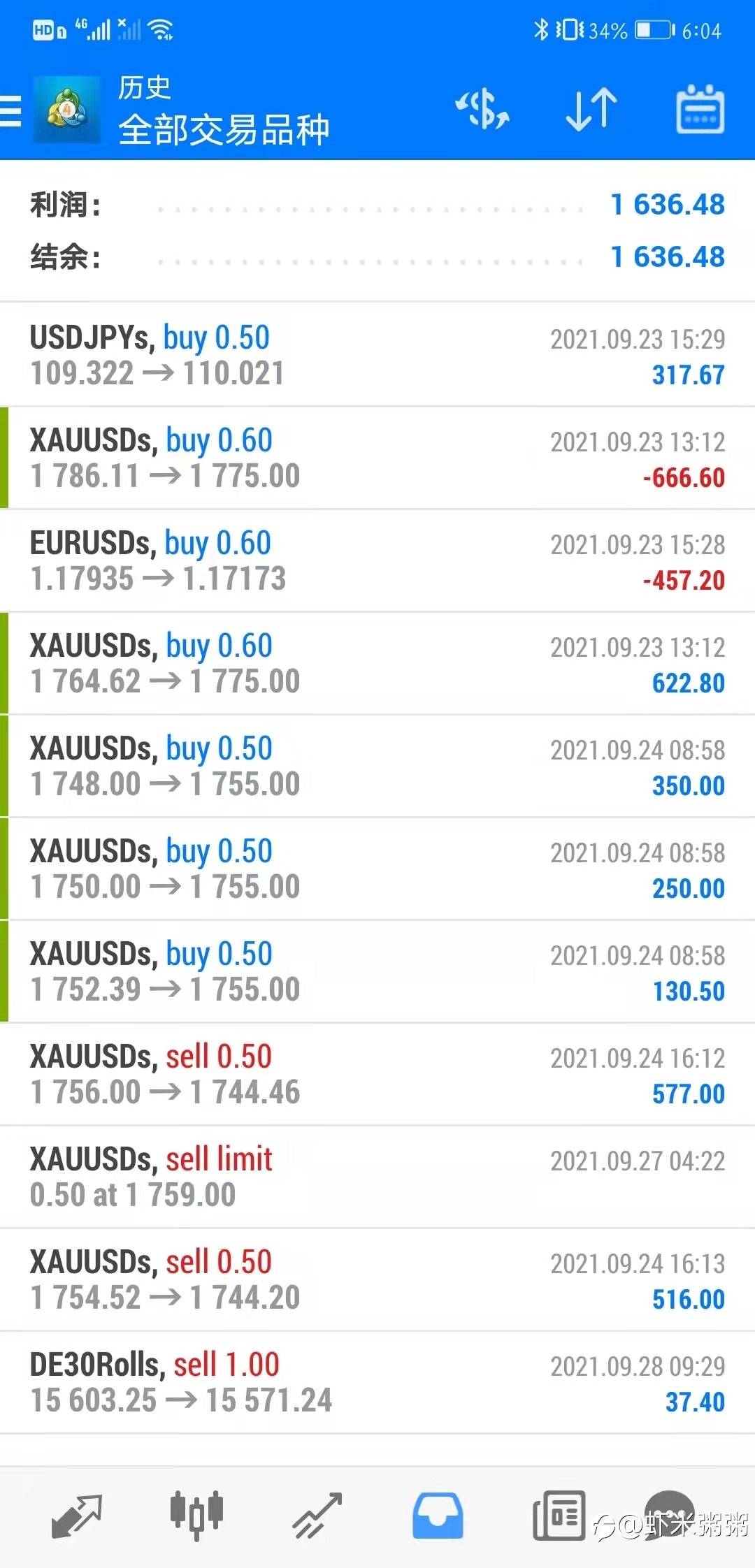Open XAUUSDs sell trade with profit 516.00
The height and width of the screenshot is (1568, 755).
[377, 1280]
